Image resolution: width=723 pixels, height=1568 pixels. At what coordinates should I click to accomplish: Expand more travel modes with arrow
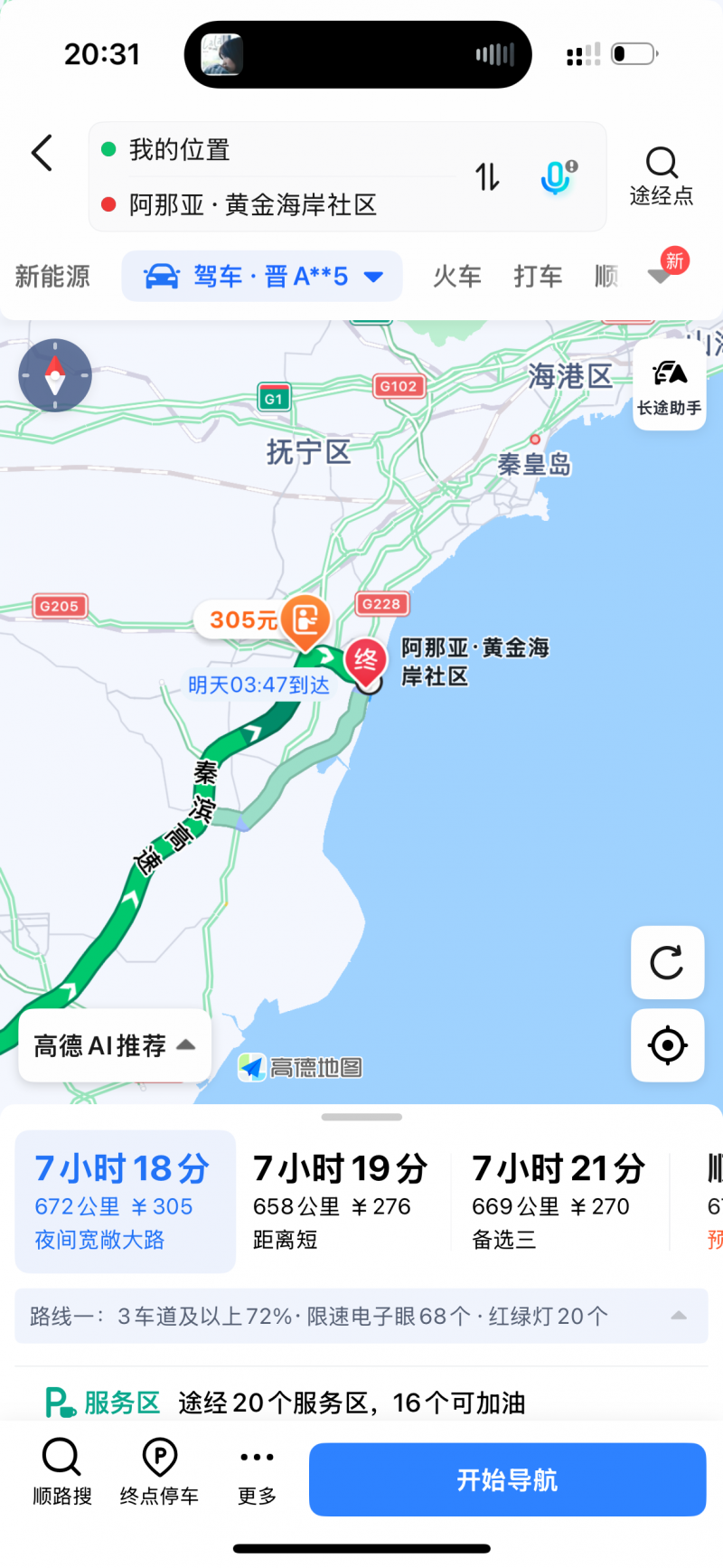click(662, 274)
